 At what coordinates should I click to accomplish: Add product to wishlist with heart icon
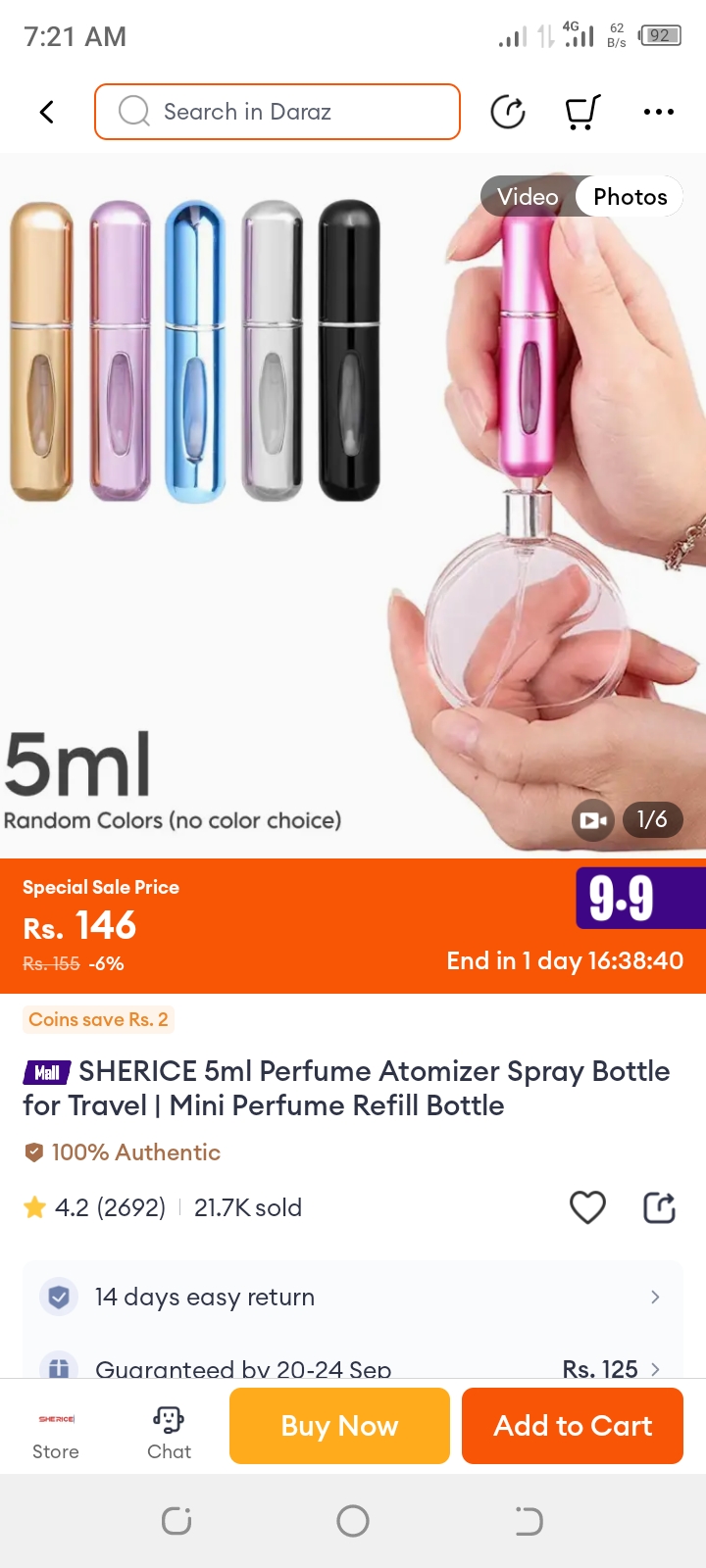587,1207
